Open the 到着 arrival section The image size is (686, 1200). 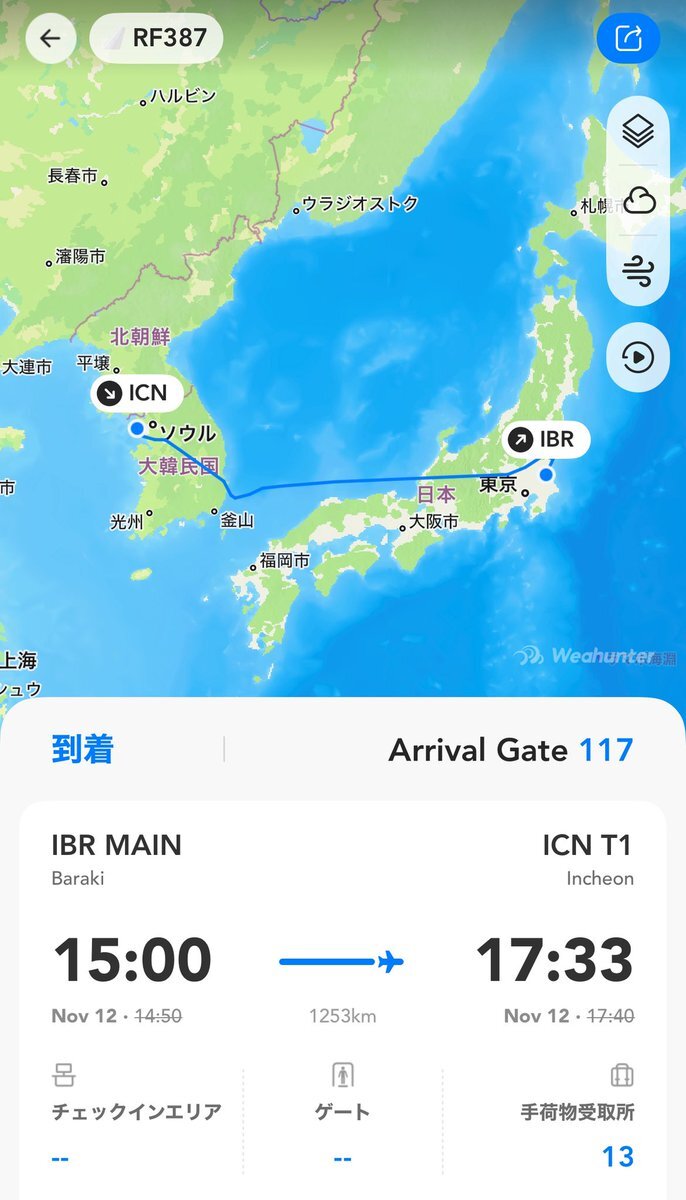click(83, 749)
